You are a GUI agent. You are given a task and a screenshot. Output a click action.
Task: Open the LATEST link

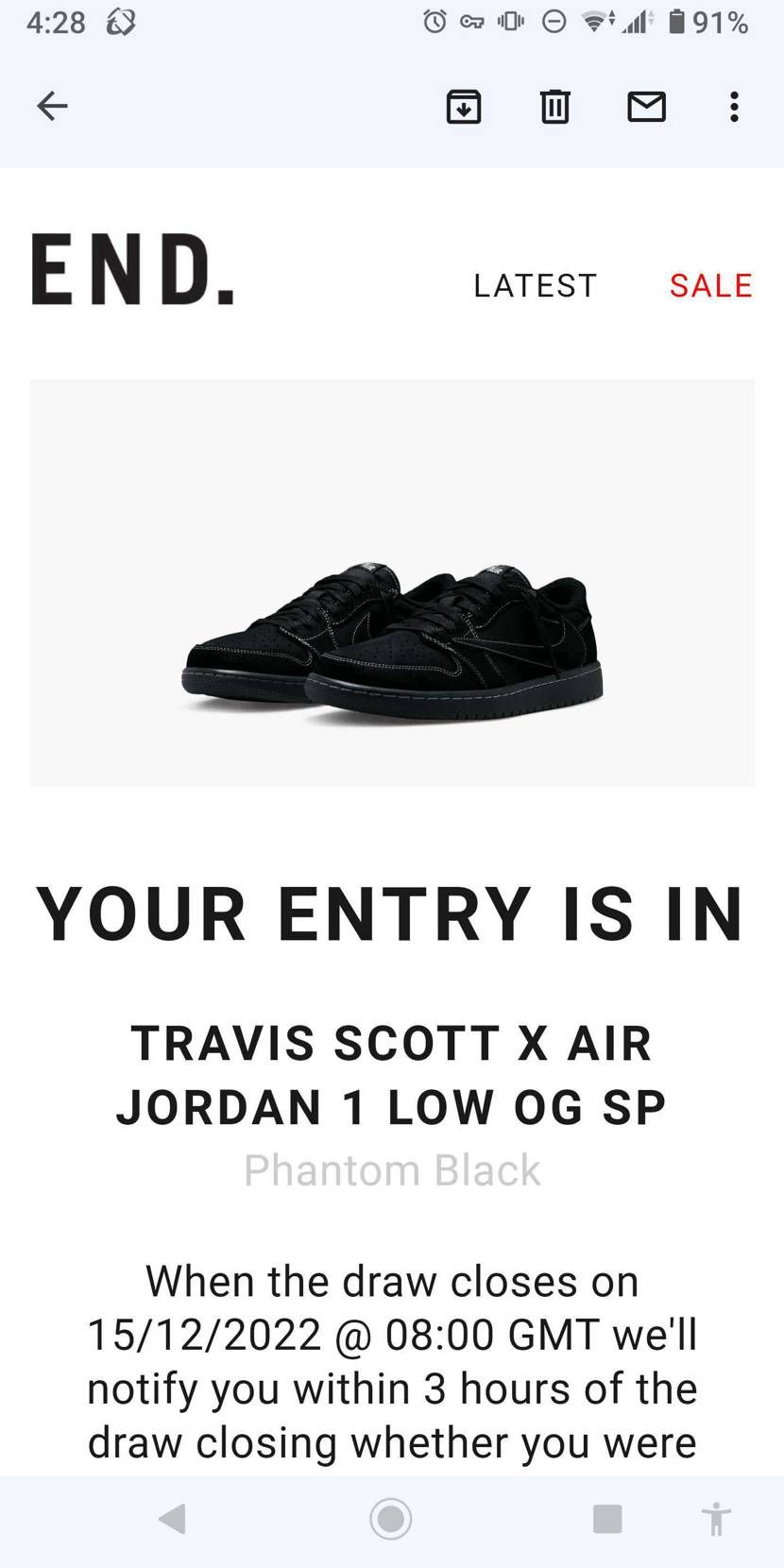pyautogui.click(x=535, y=285)
